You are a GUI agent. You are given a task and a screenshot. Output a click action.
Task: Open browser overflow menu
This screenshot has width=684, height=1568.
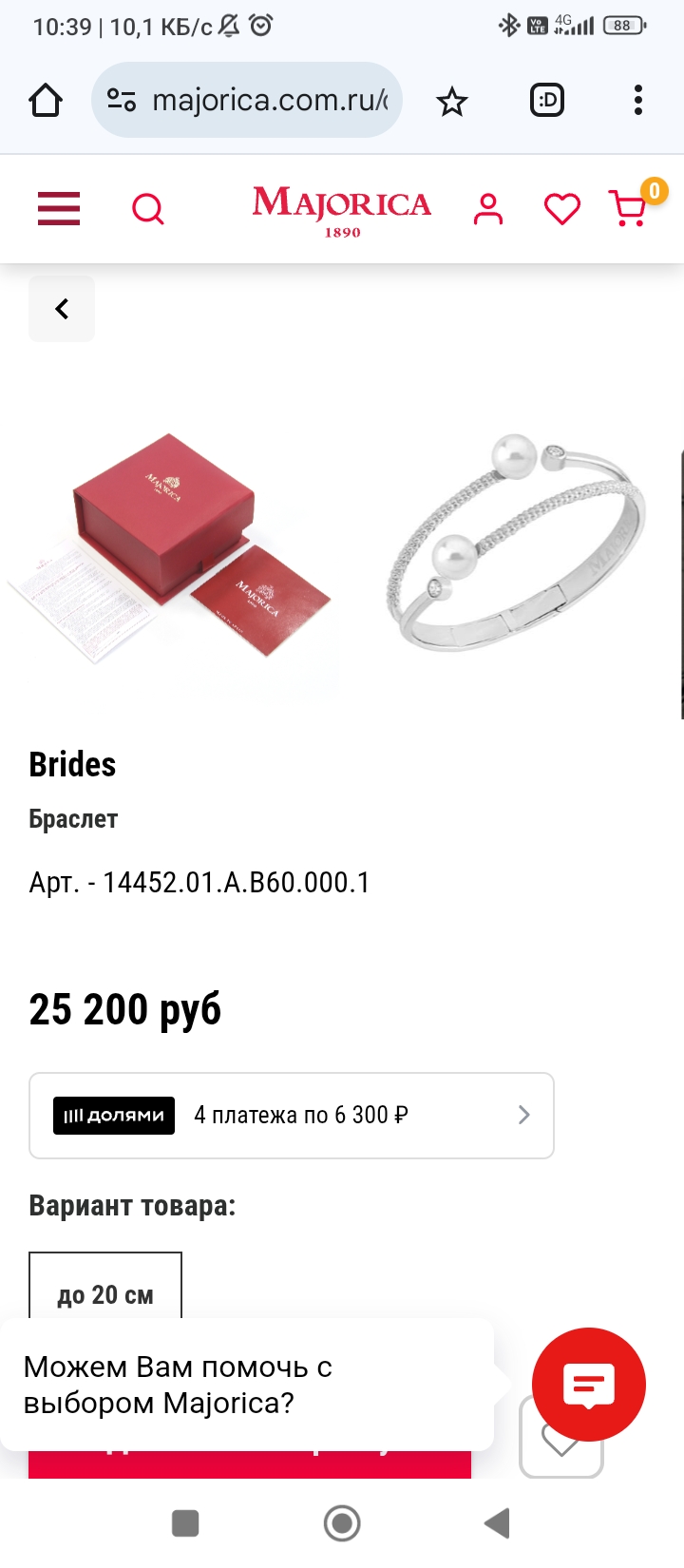(x=637, y=101)
